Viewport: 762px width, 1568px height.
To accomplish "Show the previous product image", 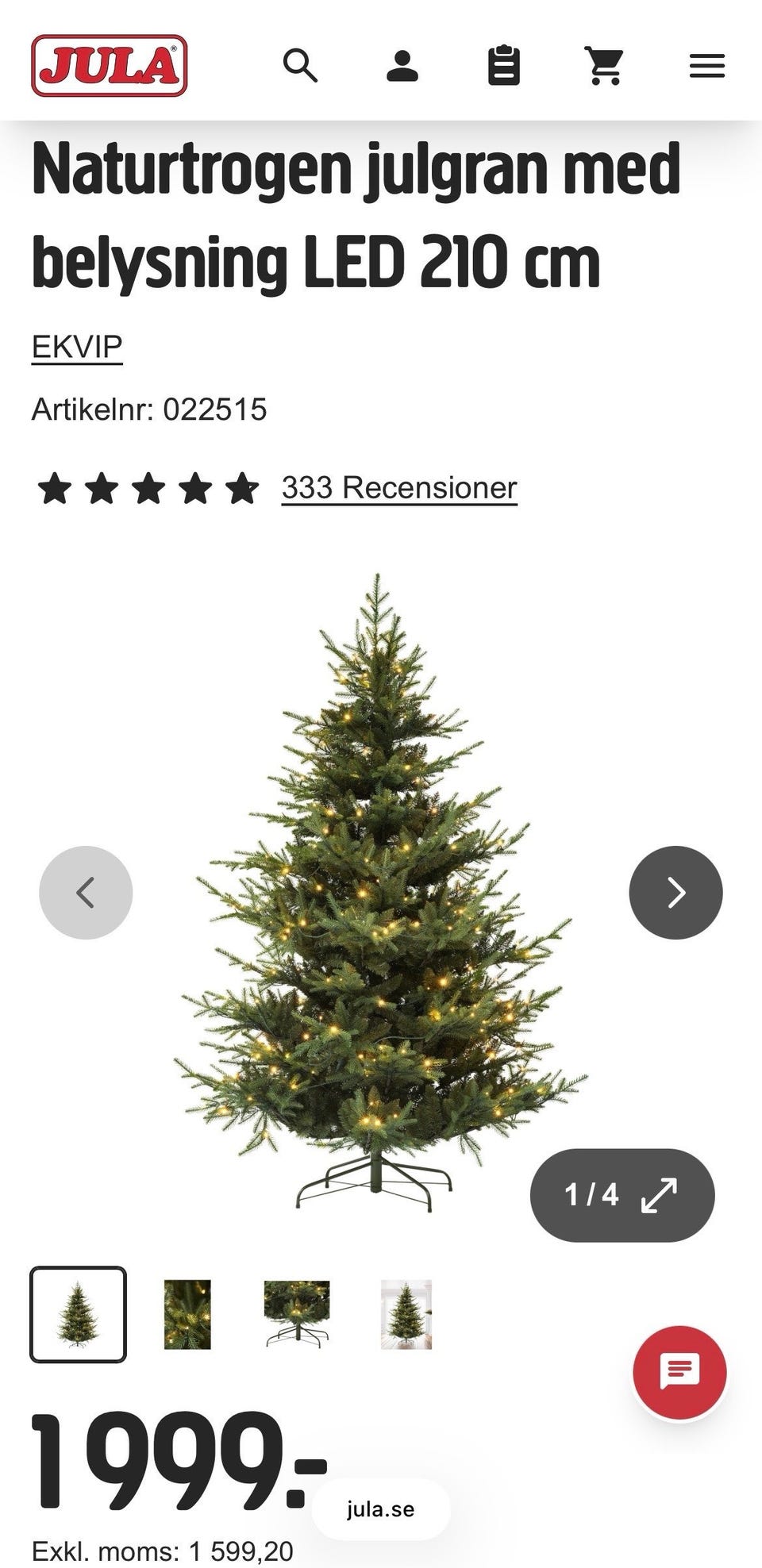I will [x=86, y=893].
